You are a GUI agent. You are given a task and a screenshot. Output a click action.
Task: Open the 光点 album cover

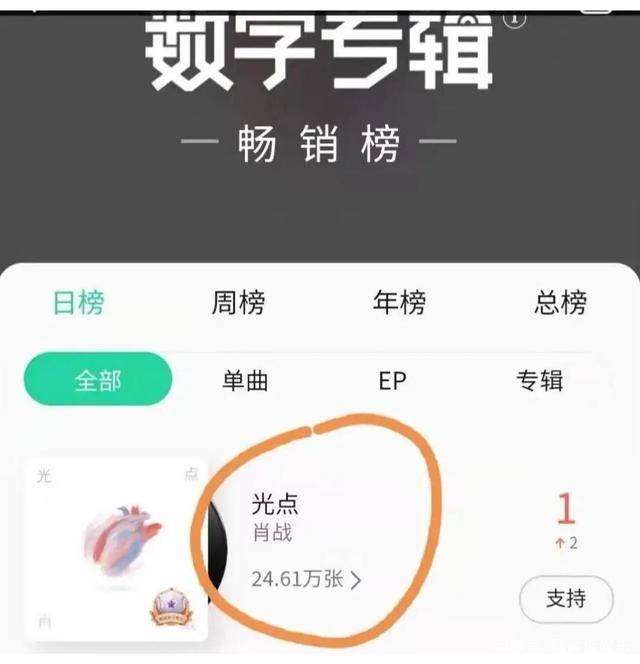coord(115,548)
